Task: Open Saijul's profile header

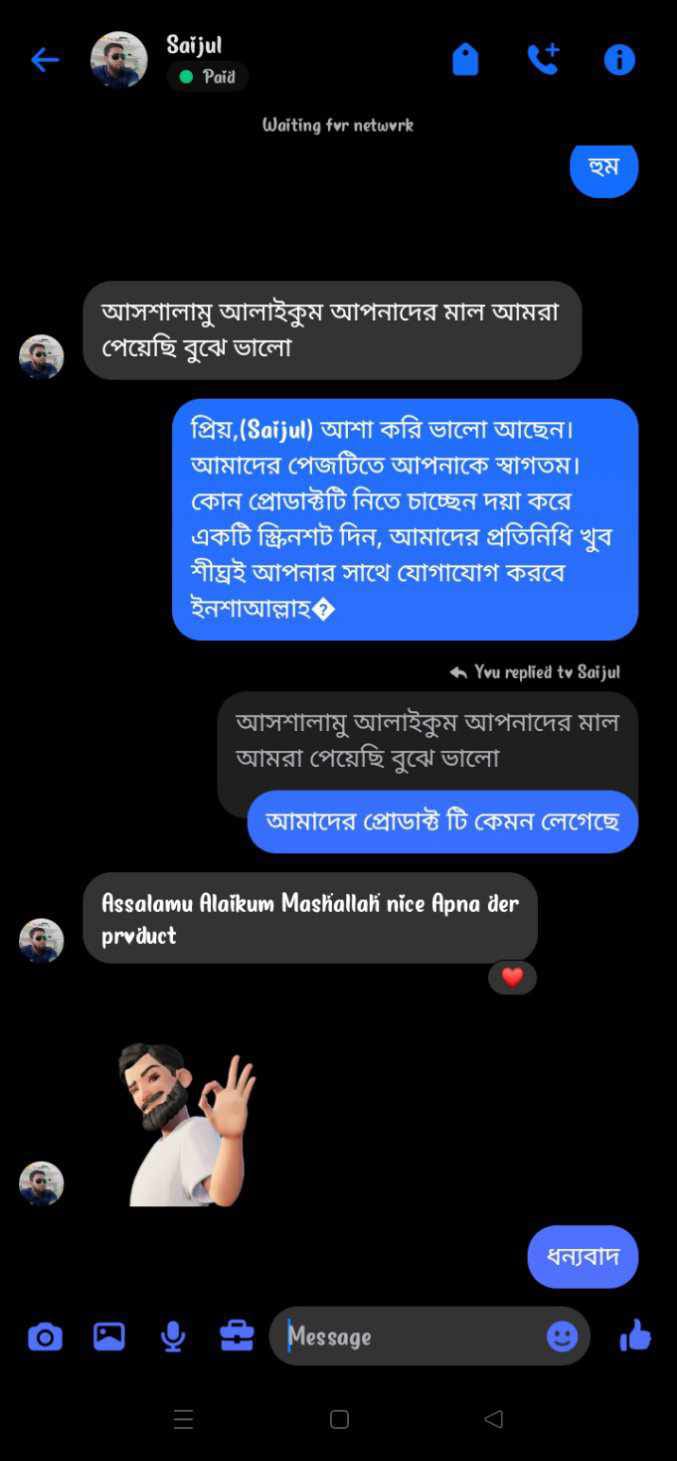Action: 194,58
